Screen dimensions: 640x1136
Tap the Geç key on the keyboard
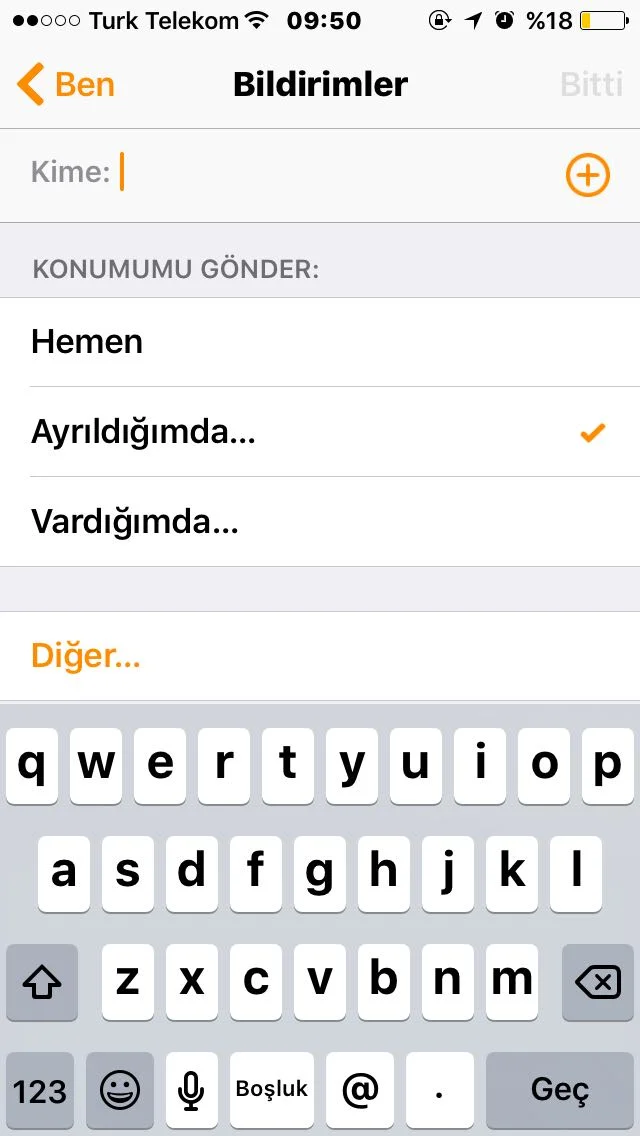point(559,1090)
